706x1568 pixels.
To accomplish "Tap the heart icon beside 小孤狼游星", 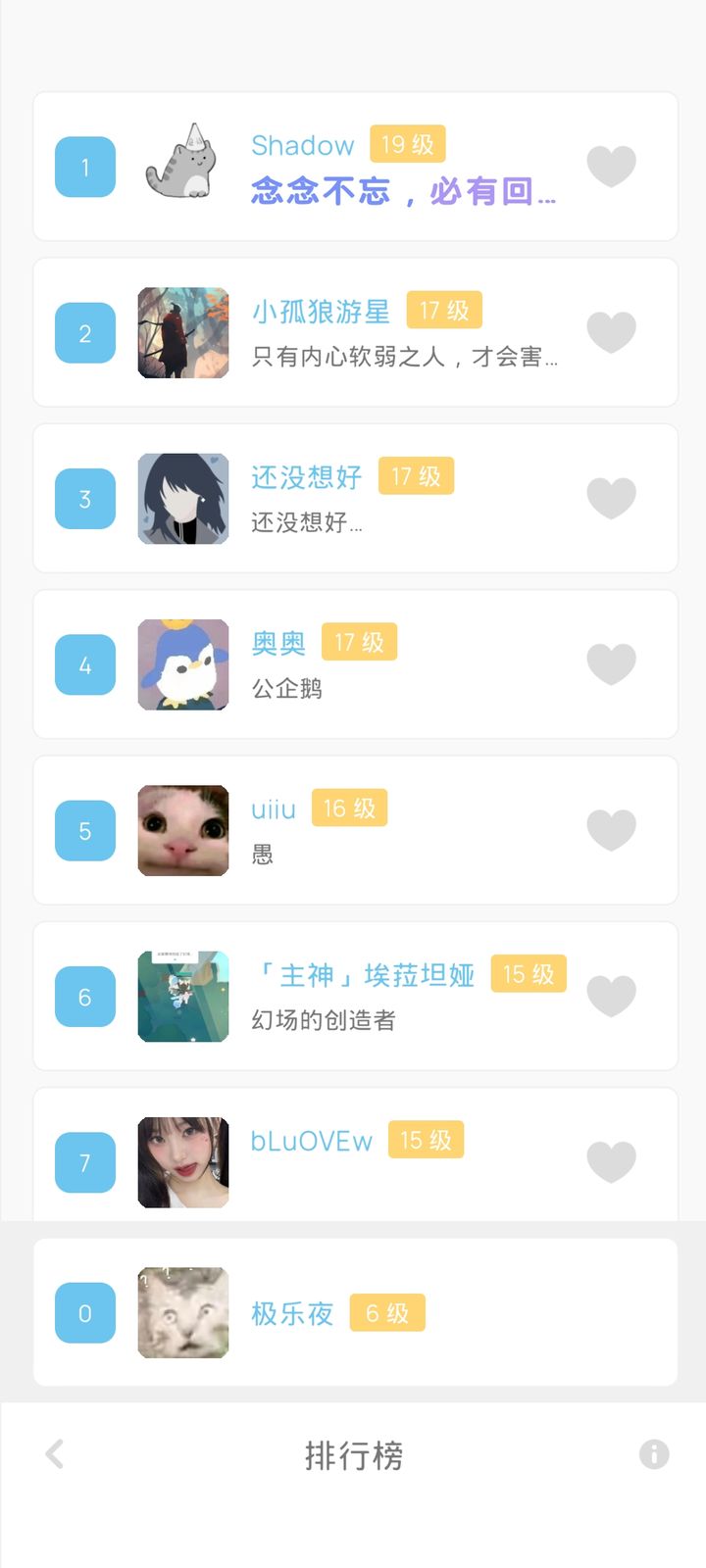I will (611, 331).
